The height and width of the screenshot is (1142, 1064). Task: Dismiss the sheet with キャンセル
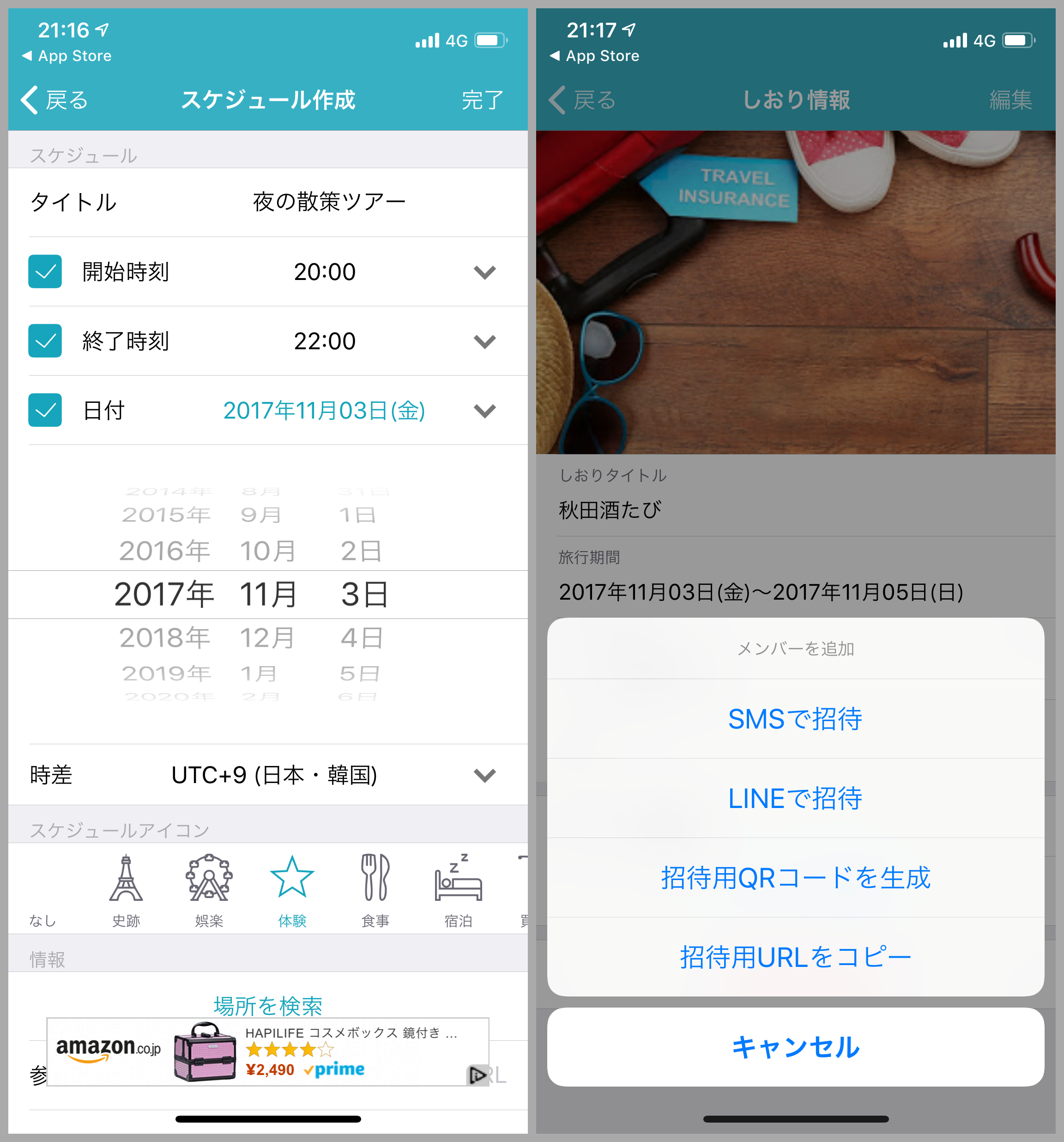click(795, 1047)
